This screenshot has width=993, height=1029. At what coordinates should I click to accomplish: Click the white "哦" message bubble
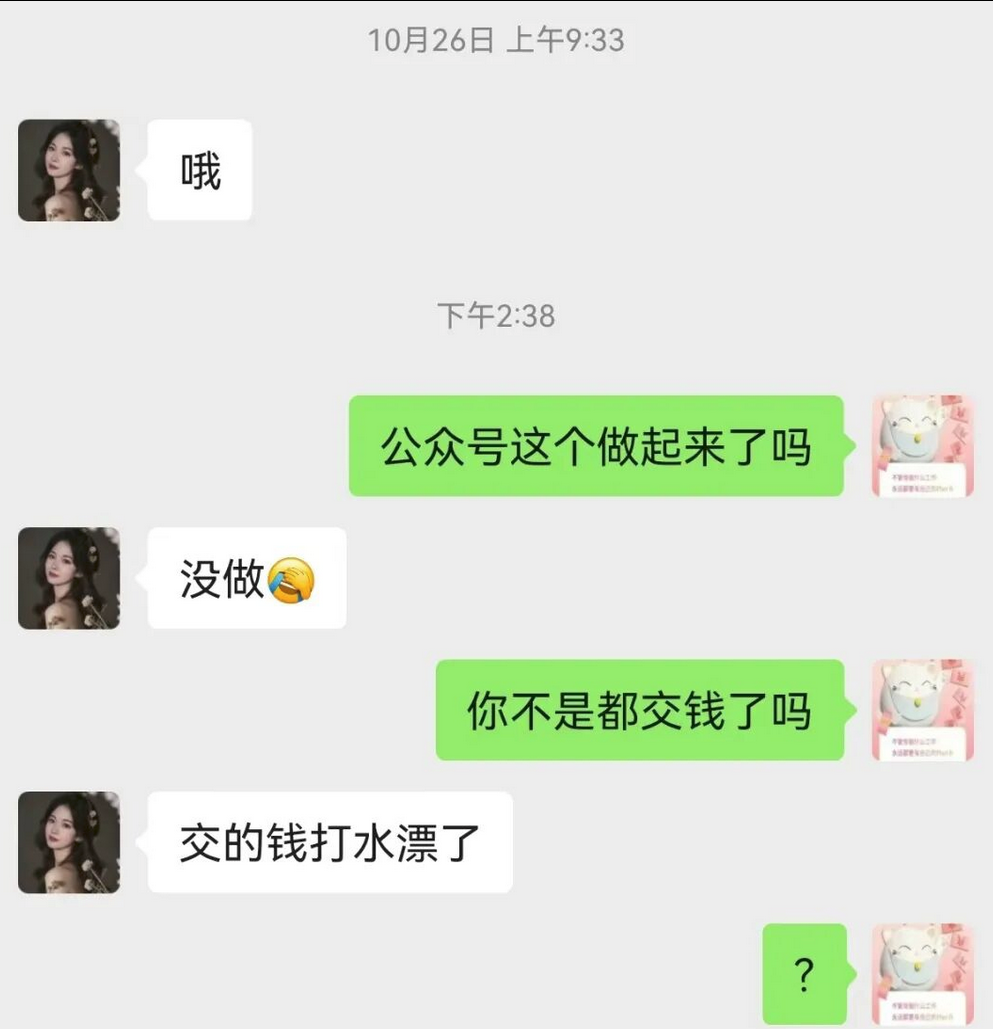click(x=198, y=169)
